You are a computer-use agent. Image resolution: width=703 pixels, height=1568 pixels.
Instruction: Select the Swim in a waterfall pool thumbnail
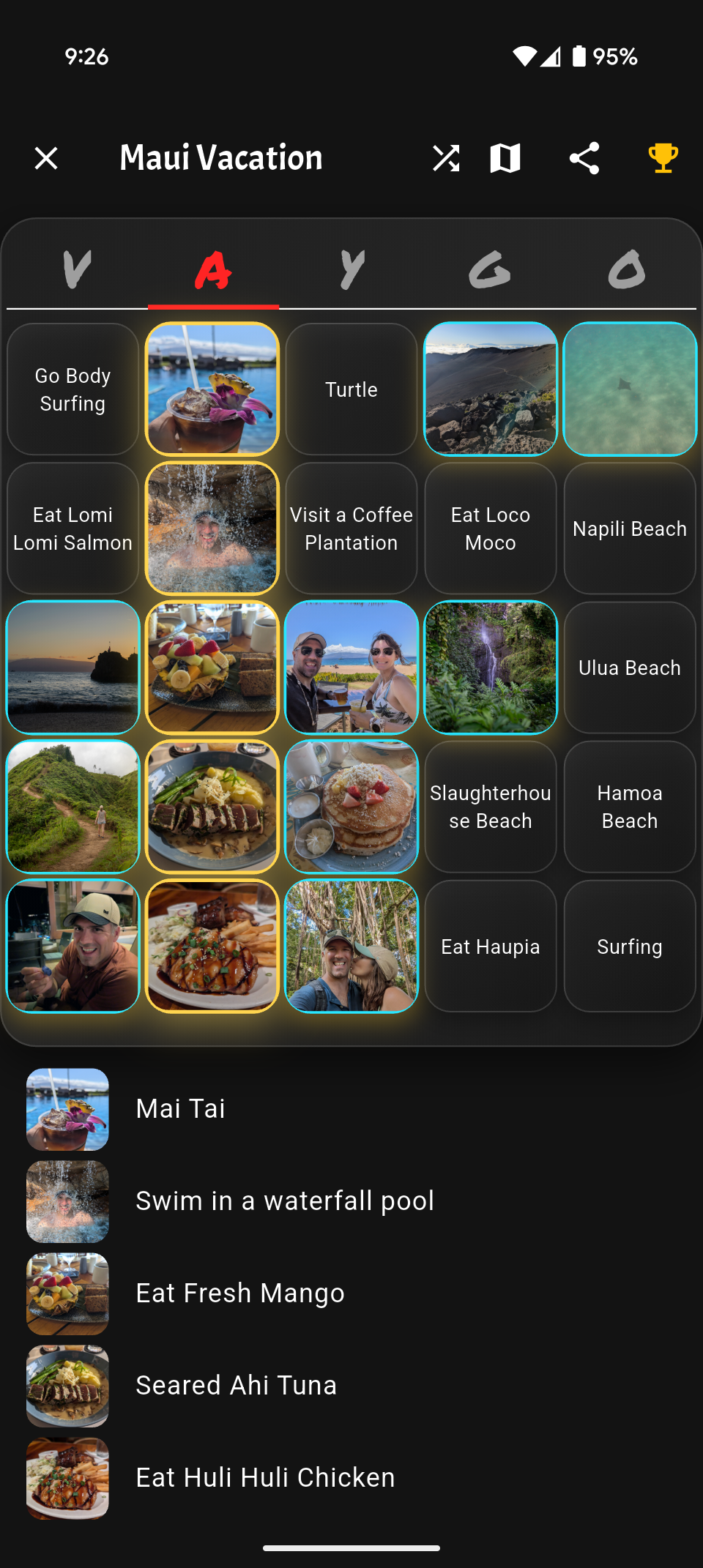pos(67,1201)
